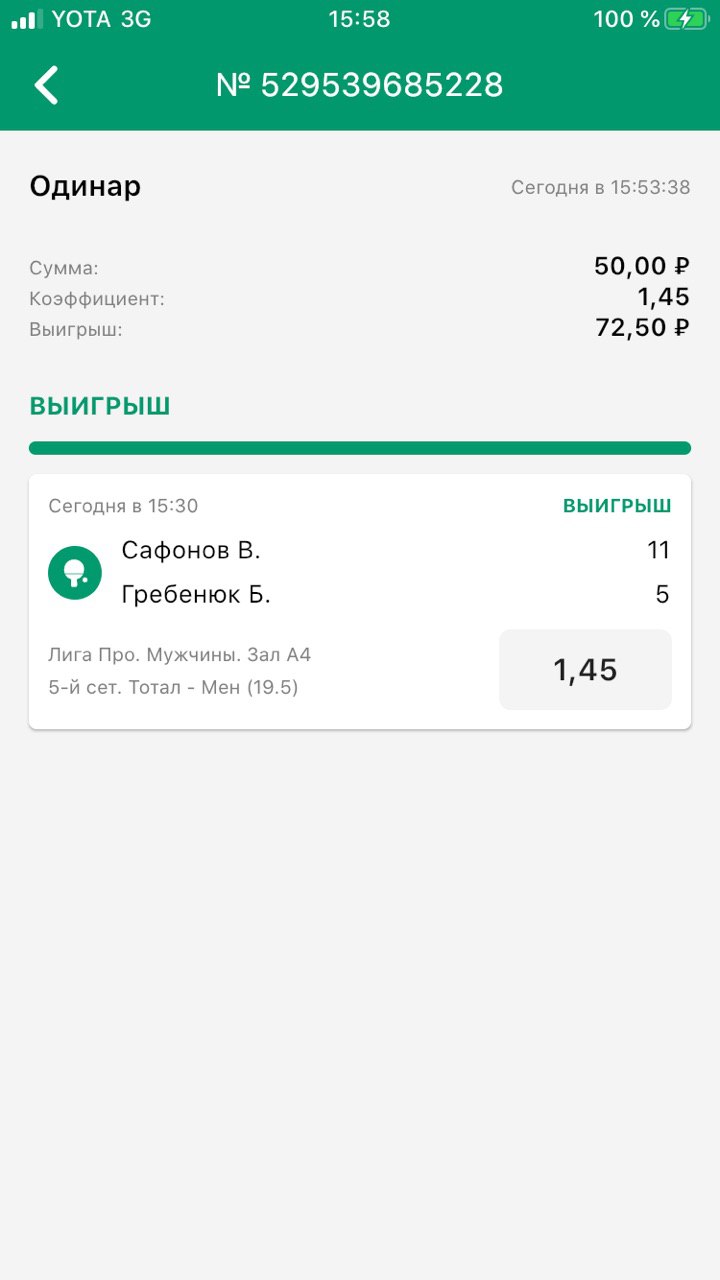Open the Сафонов В. vs Гребенюк Б. match card
The image size is (720, 1280).
pos(300,600)
